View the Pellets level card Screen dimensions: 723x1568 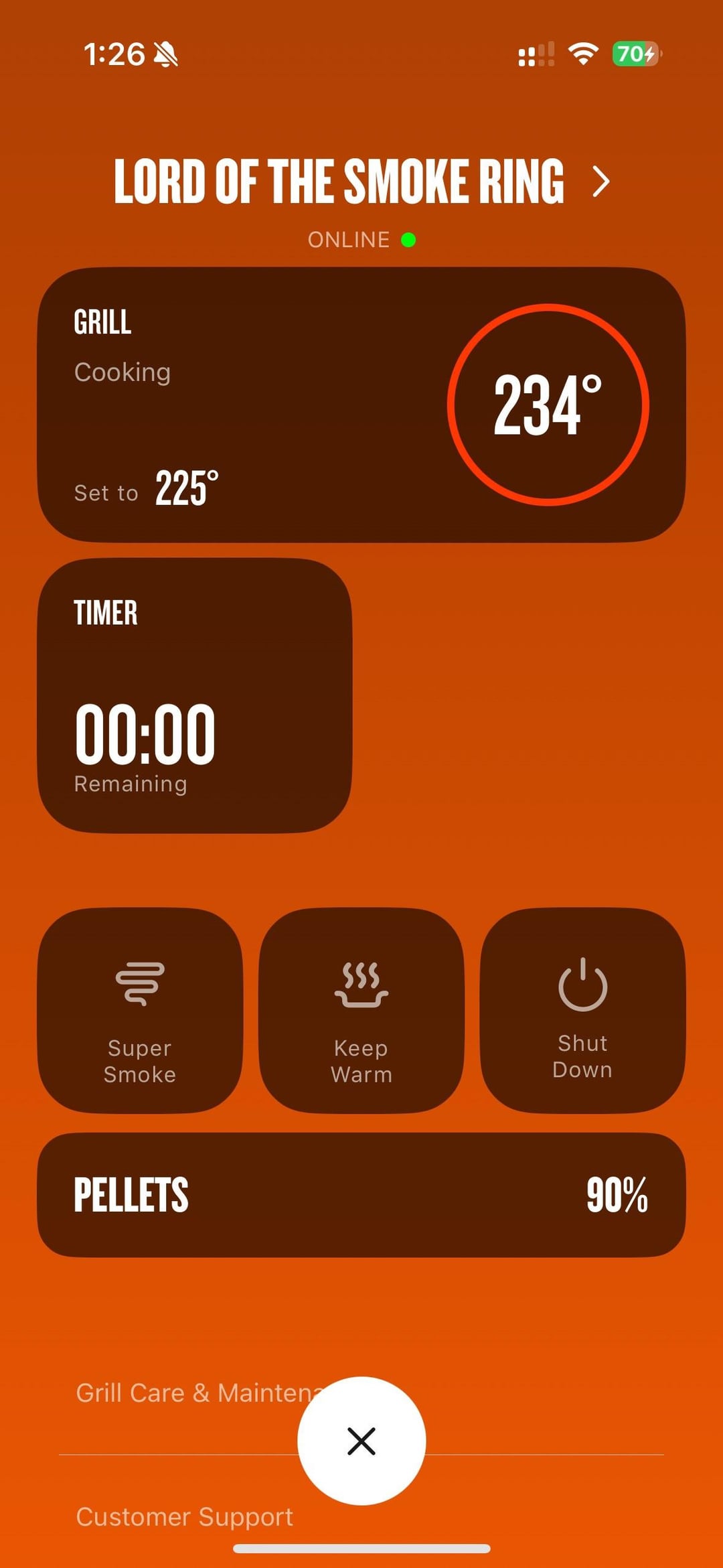click(361, 1195)
